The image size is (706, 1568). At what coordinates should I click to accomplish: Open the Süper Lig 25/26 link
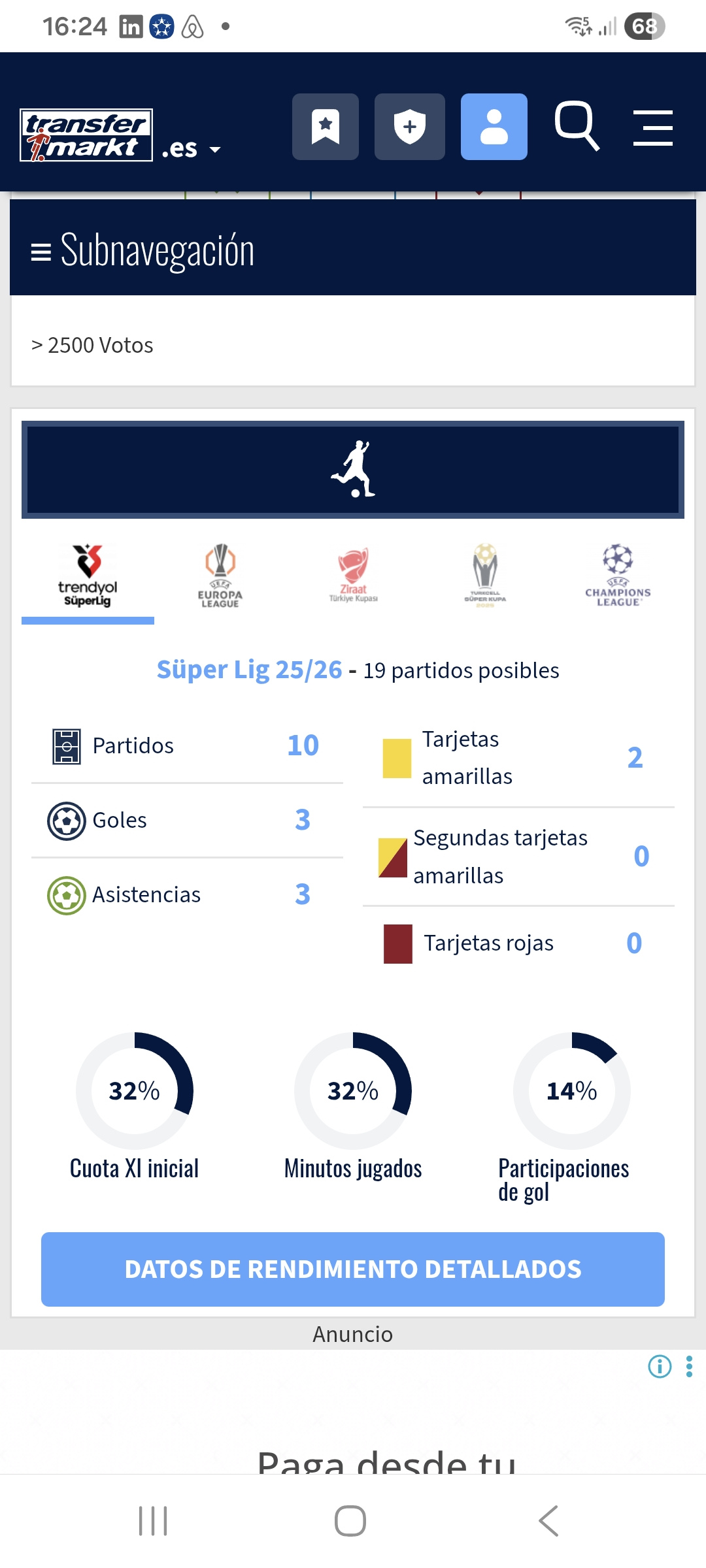249,670
